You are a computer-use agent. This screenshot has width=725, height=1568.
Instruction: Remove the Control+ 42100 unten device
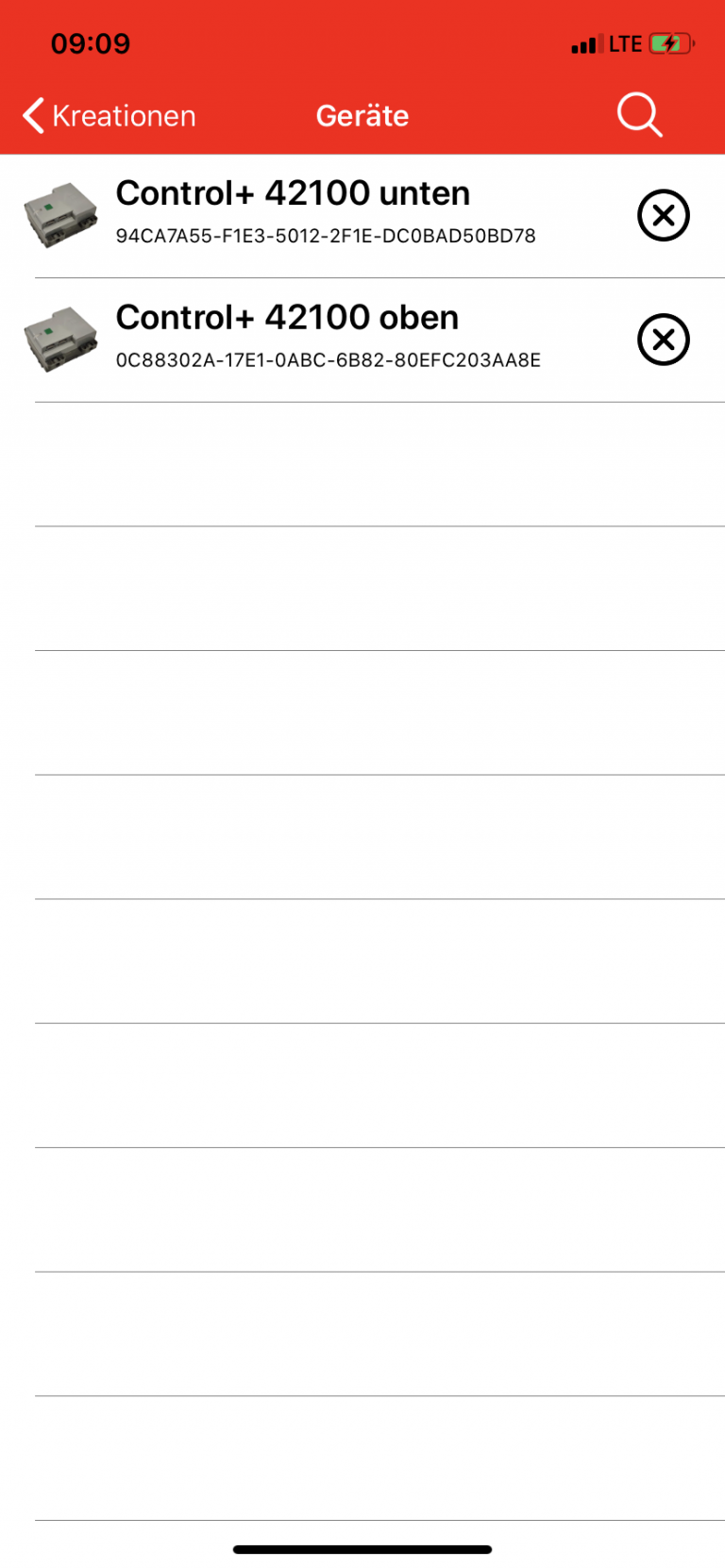pos(664,216)
